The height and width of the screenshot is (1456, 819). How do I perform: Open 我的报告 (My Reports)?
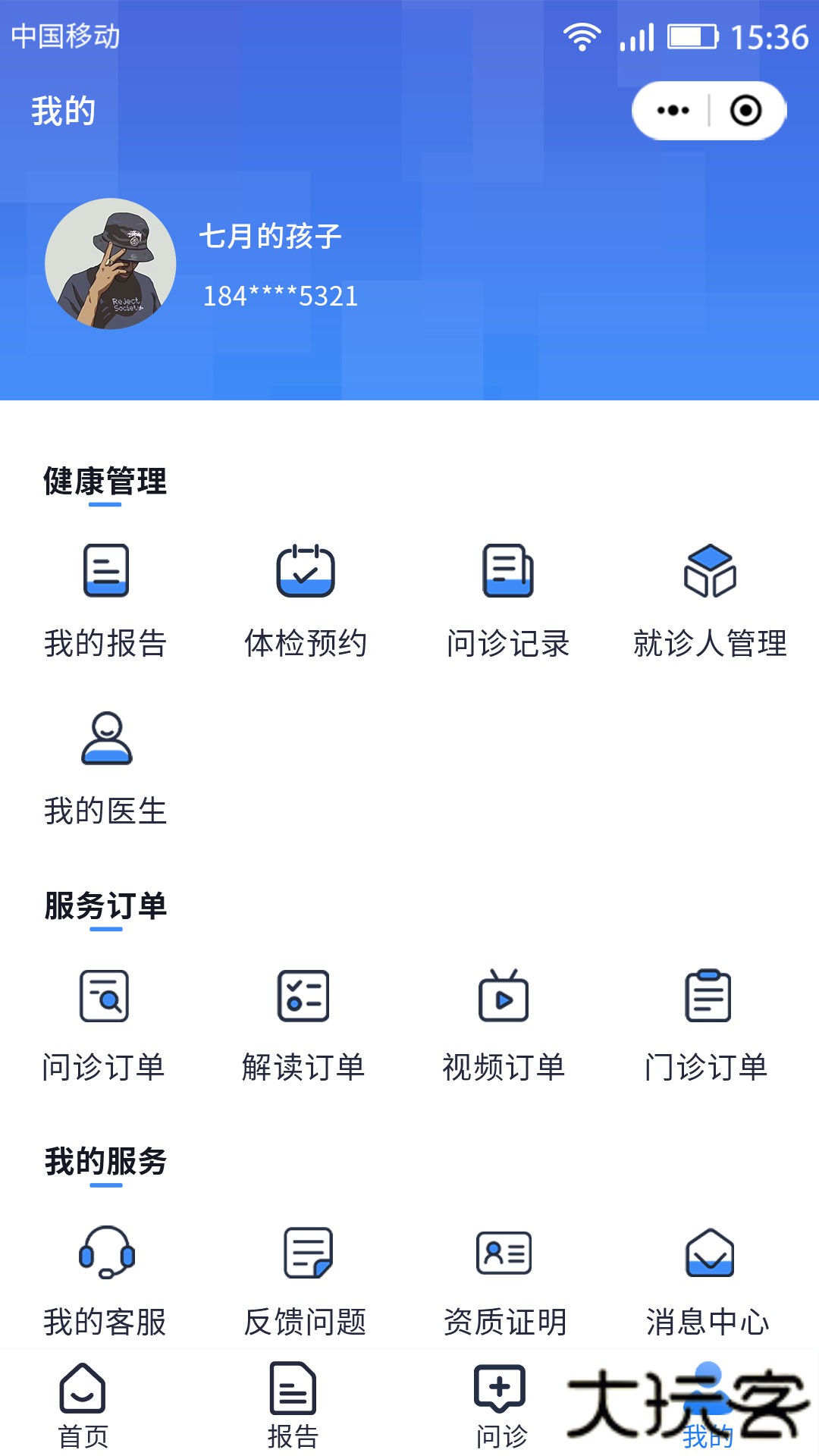[x=106, y=599]
